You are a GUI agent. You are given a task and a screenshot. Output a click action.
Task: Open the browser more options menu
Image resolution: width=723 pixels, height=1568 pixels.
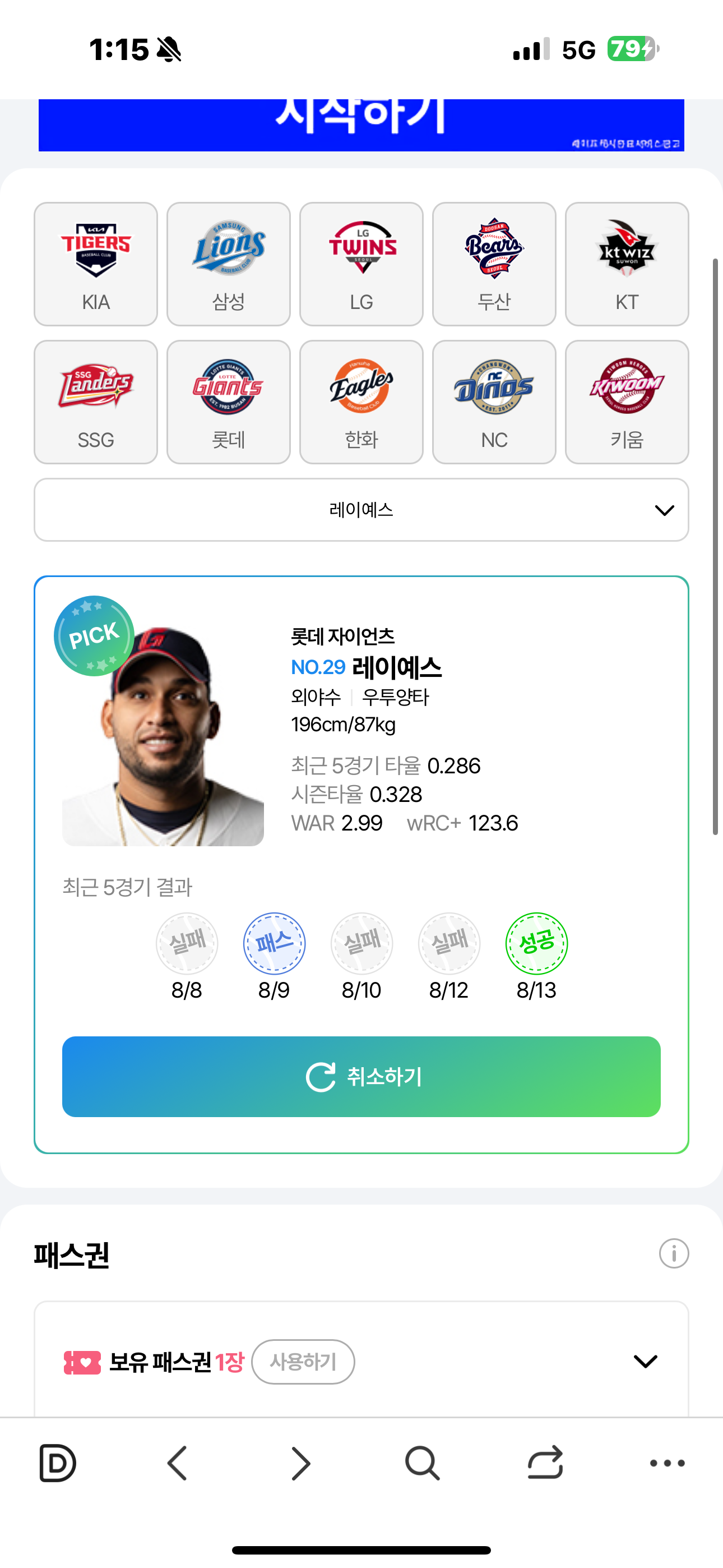pos(667,1463)
